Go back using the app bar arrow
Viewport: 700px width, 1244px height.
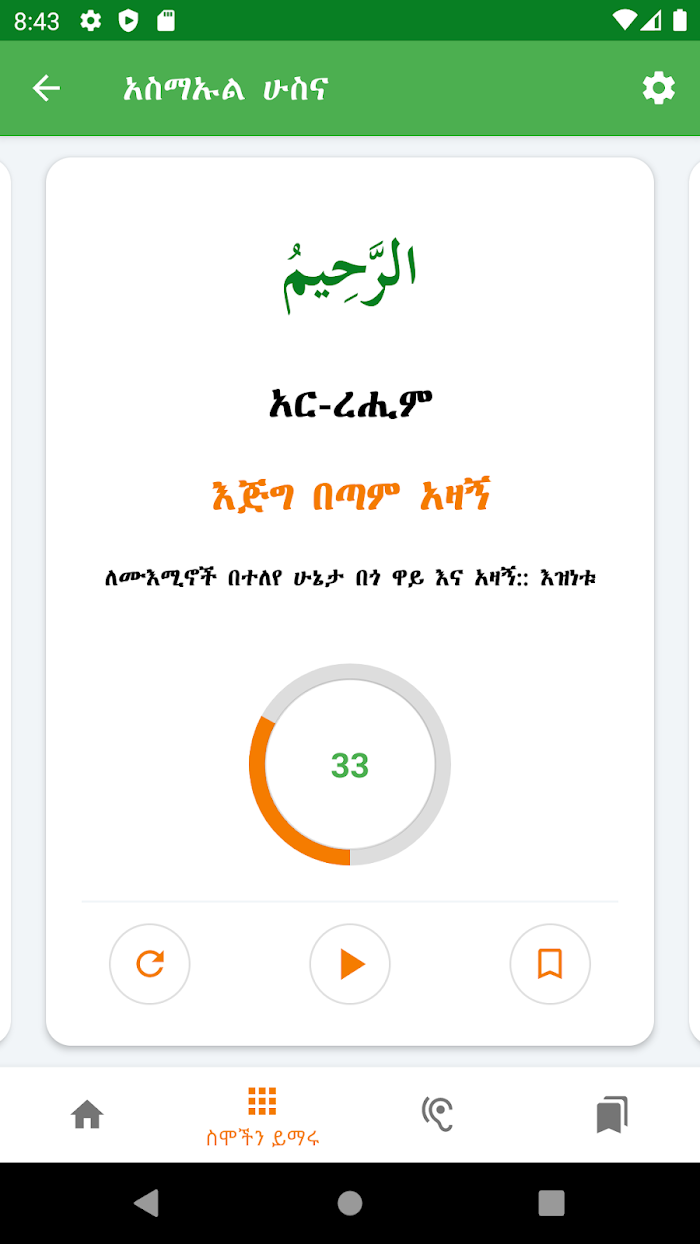pos(46,88)
